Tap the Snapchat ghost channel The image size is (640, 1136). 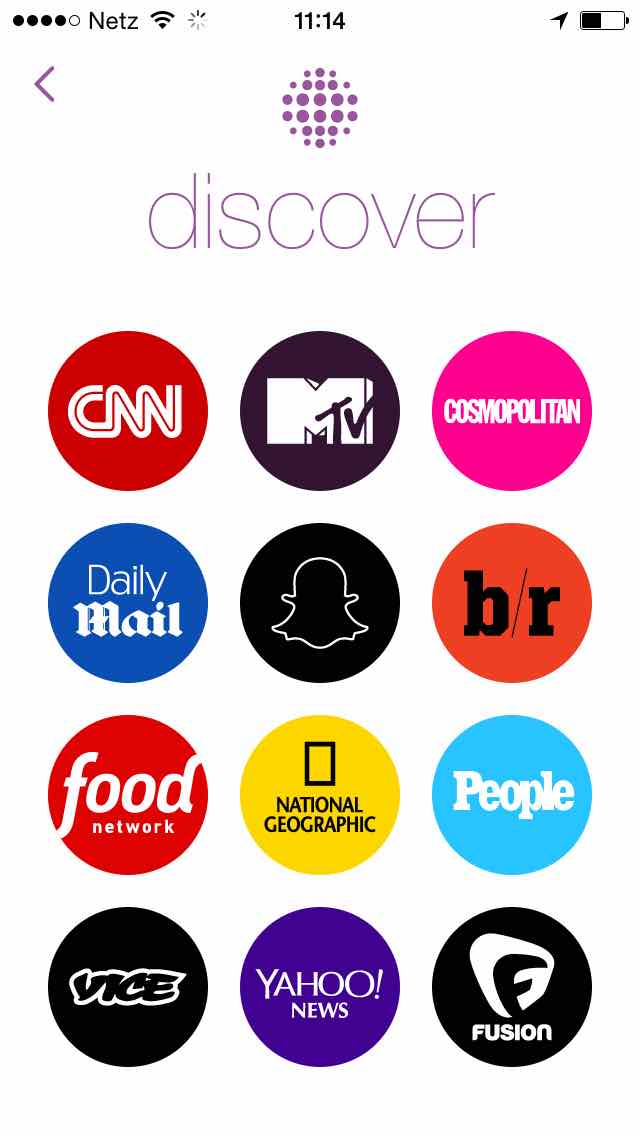(x=320, y=603)
